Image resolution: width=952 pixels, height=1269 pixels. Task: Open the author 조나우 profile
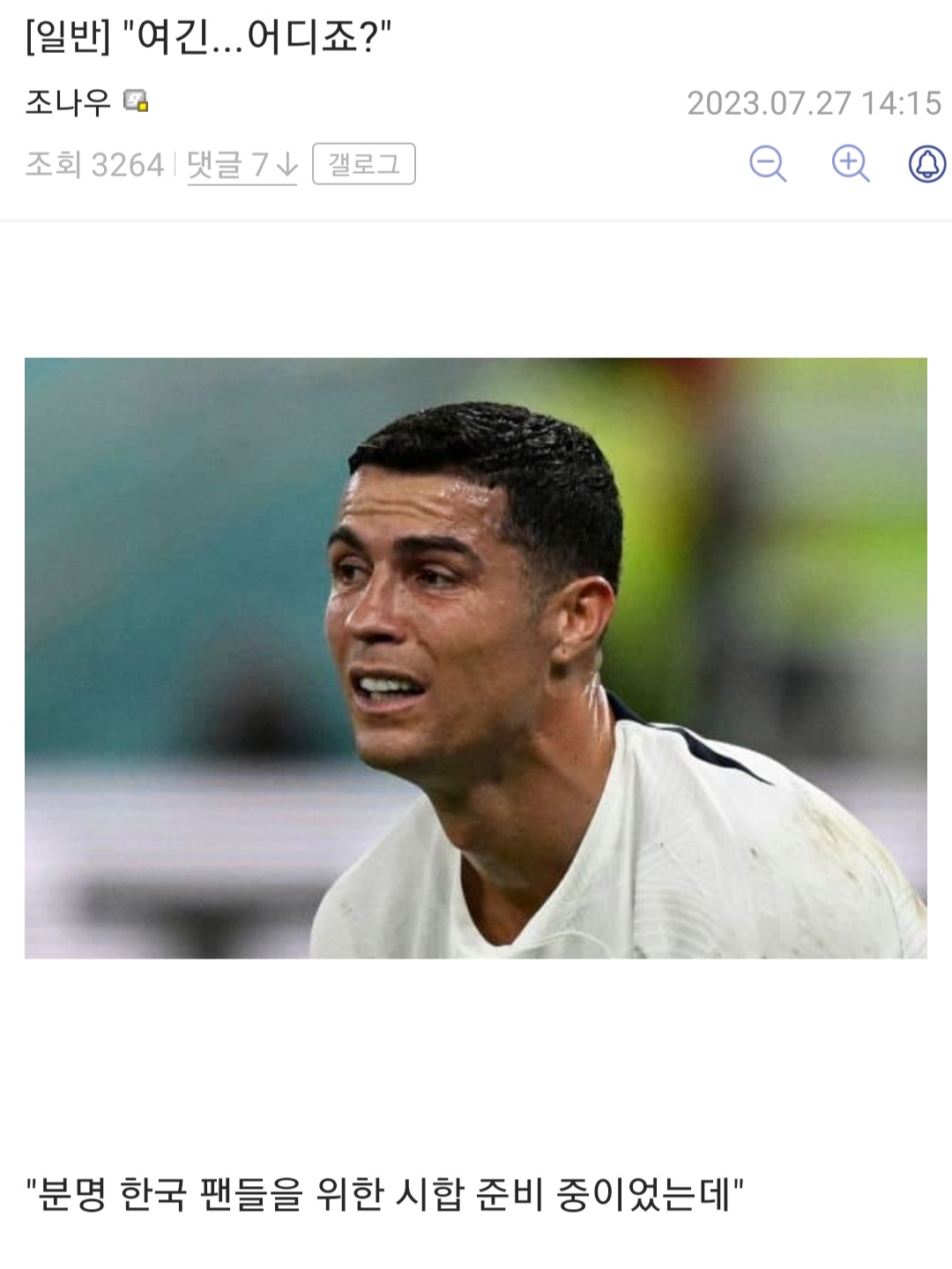(68, 102)
